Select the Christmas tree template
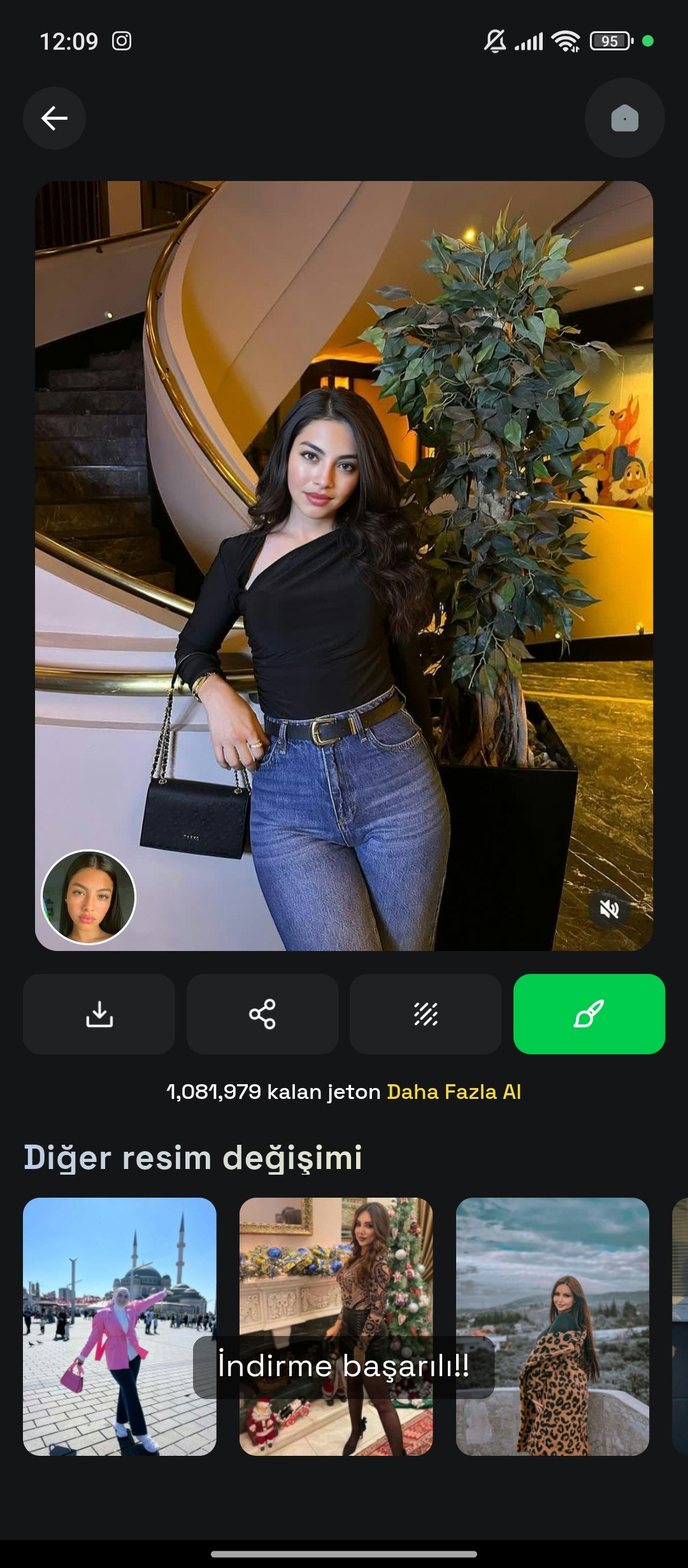Screen dimensions: 688x1568 [336, 1326]
